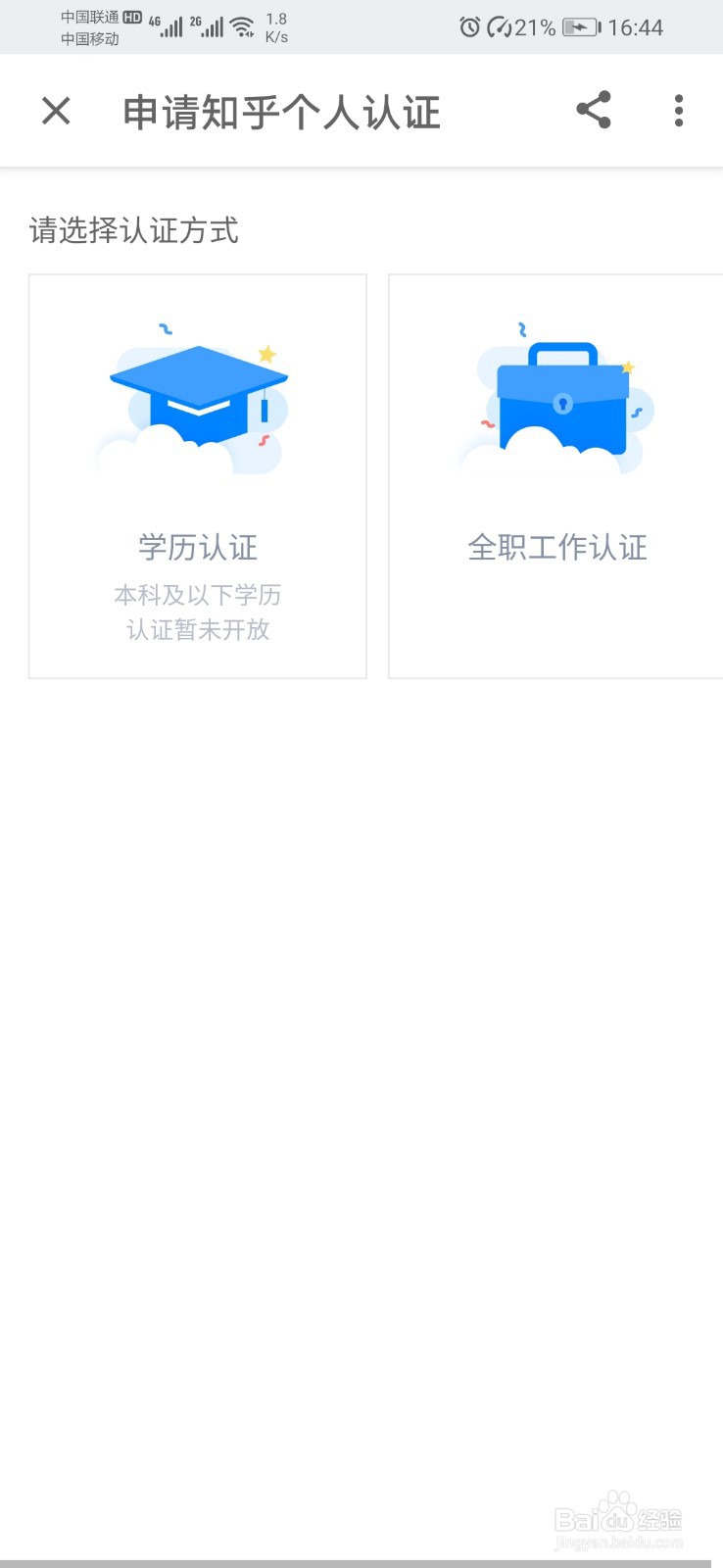Select the 学历认证 certification card
Viewport: 723px width, 1568px height.
point(196,475)
